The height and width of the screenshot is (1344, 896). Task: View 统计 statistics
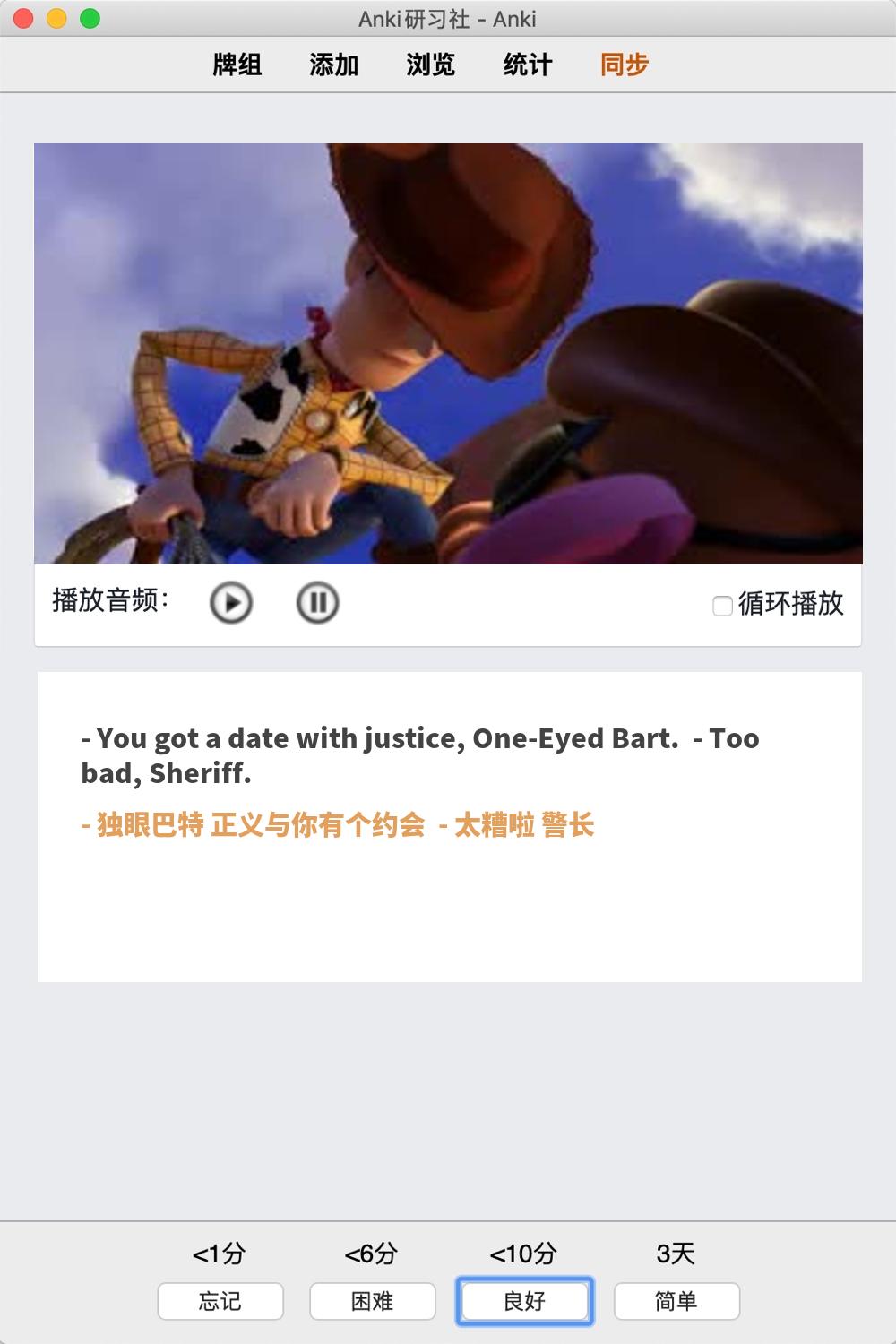pos(528,65)
